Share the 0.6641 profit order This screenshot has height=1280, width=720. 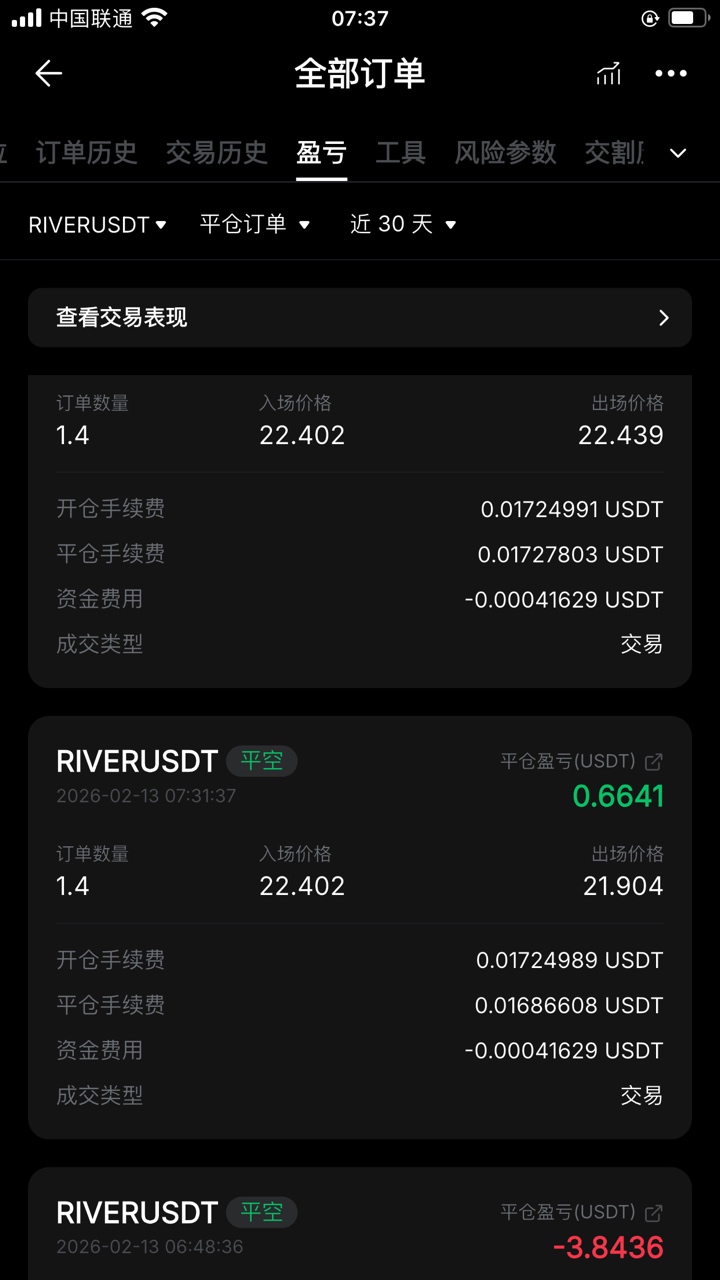(x=654, y=762)
